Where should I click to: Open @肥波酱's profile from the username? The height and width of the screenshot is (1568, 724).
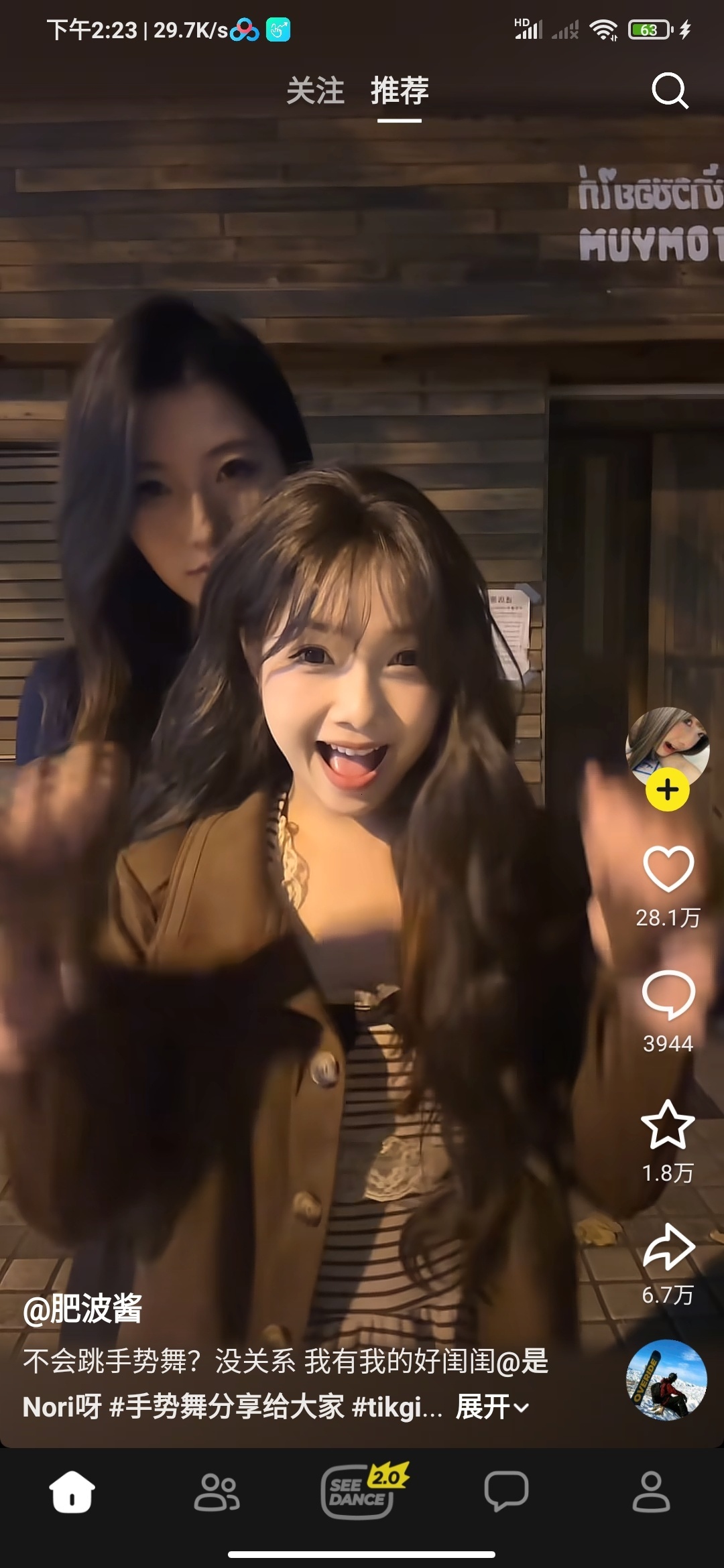coord(82,1308)
